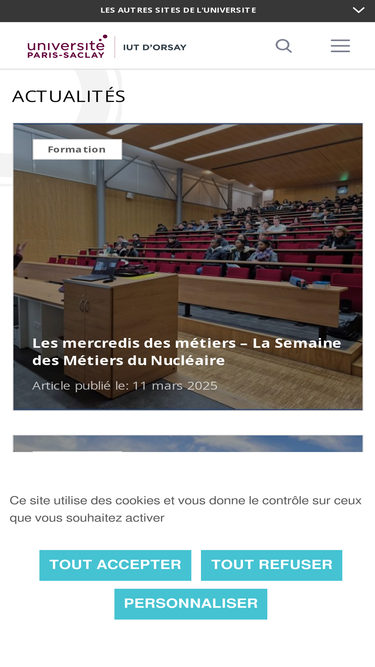
Task: Open the 'Les mercredis des métiers' article
Action: click(187, 351)
